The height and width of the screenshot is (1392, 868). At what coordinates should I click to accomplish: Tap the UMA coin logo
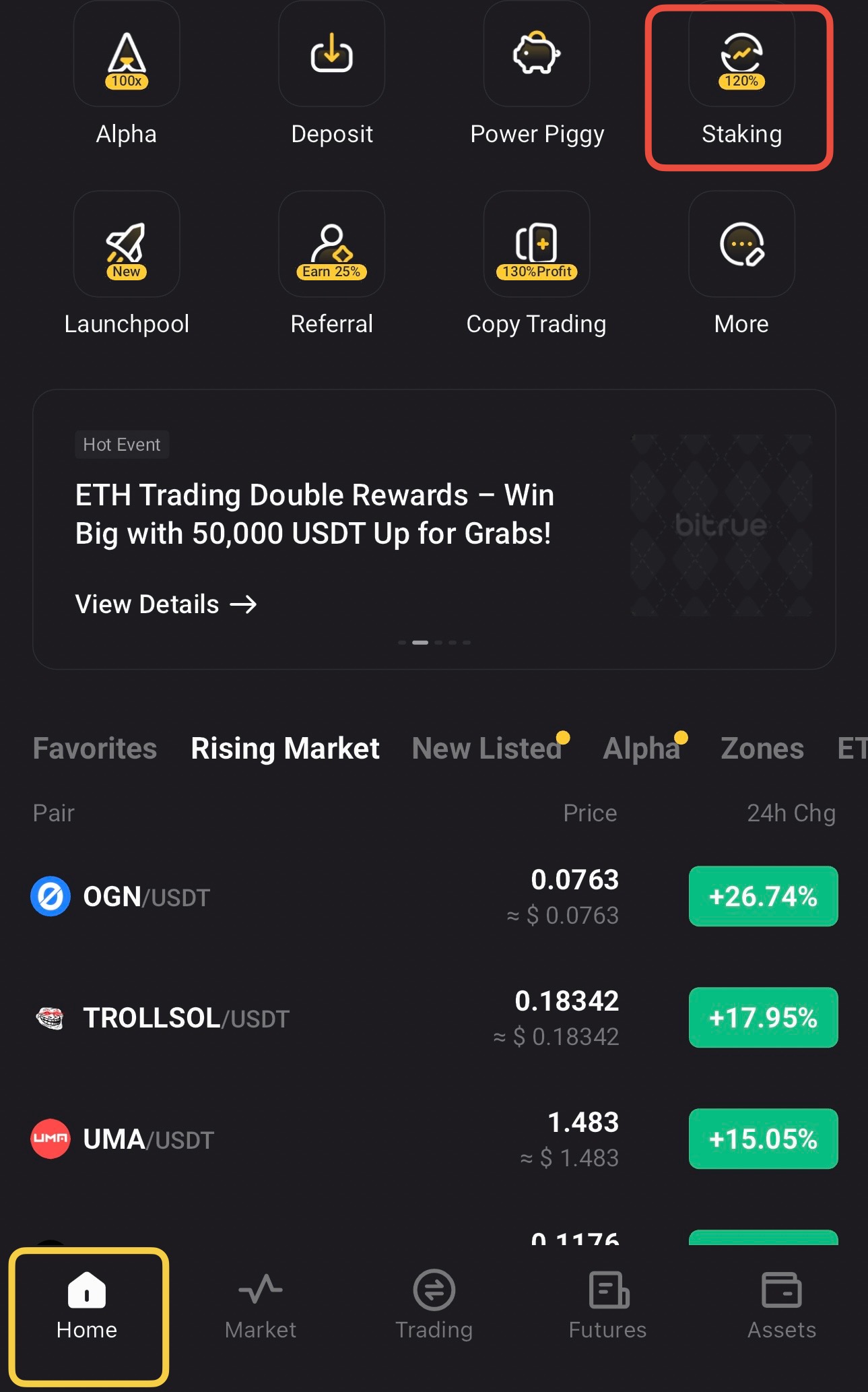pyautogui.click(x=50, y=1139)
